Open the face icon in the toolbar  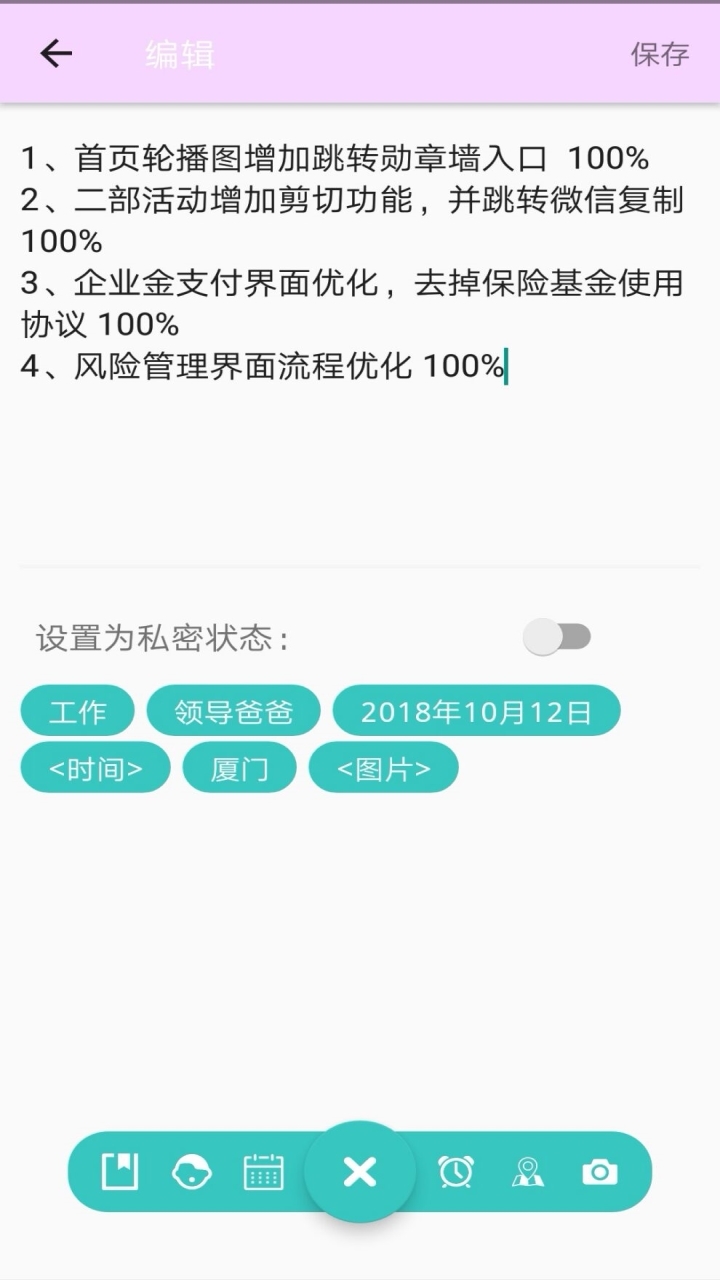click(x=191, y=1171)
